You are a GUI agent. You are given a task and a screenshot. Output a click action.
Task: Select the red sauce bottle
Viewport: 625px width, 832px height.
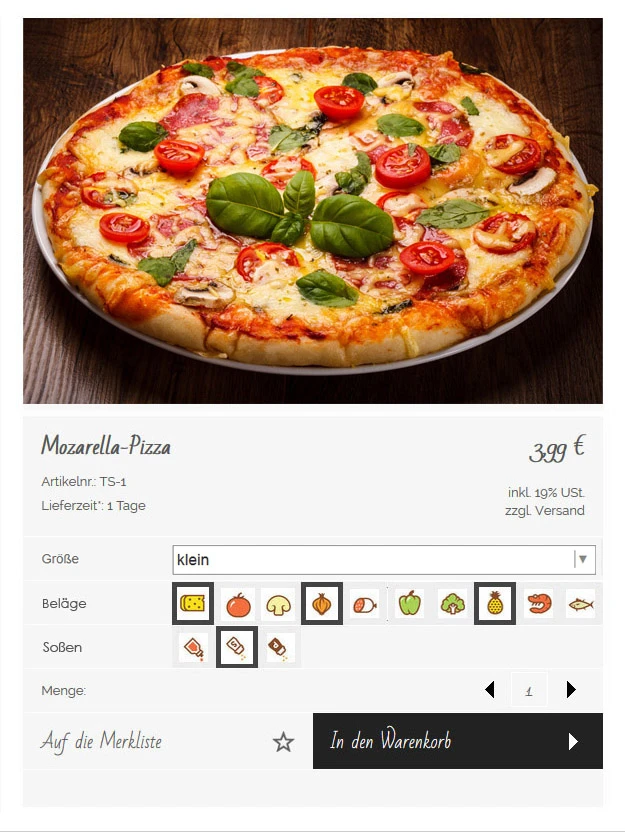point(193,648)
